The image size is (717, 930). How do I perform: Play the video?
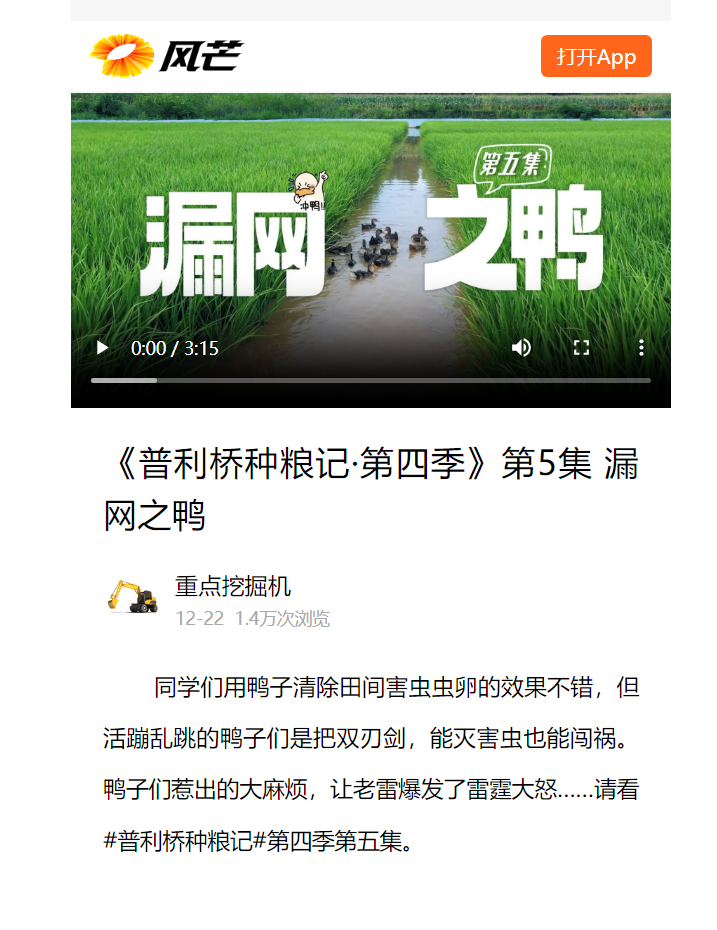102,348
